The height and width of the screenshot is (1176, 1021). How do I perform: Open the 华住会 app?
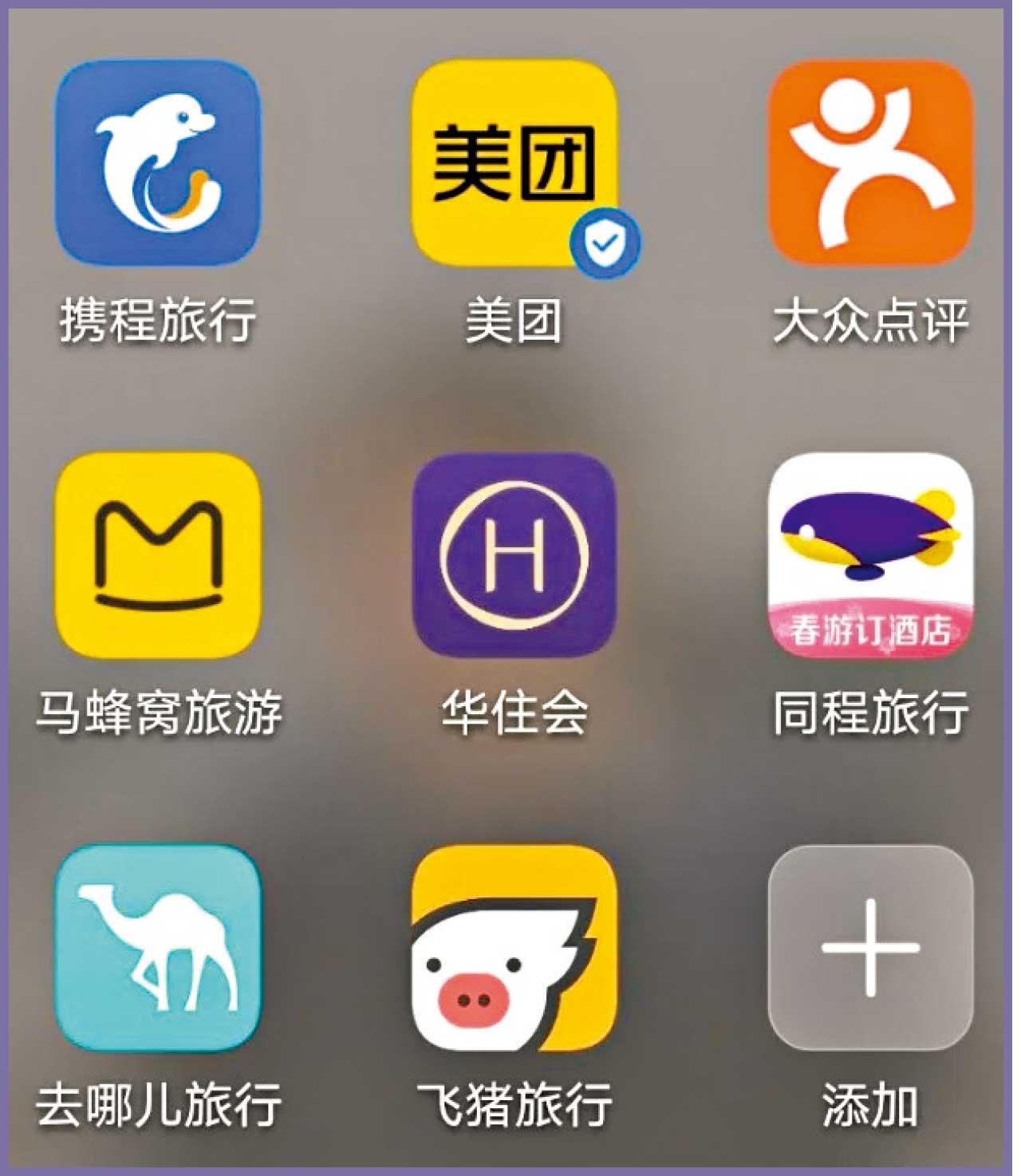514,555
